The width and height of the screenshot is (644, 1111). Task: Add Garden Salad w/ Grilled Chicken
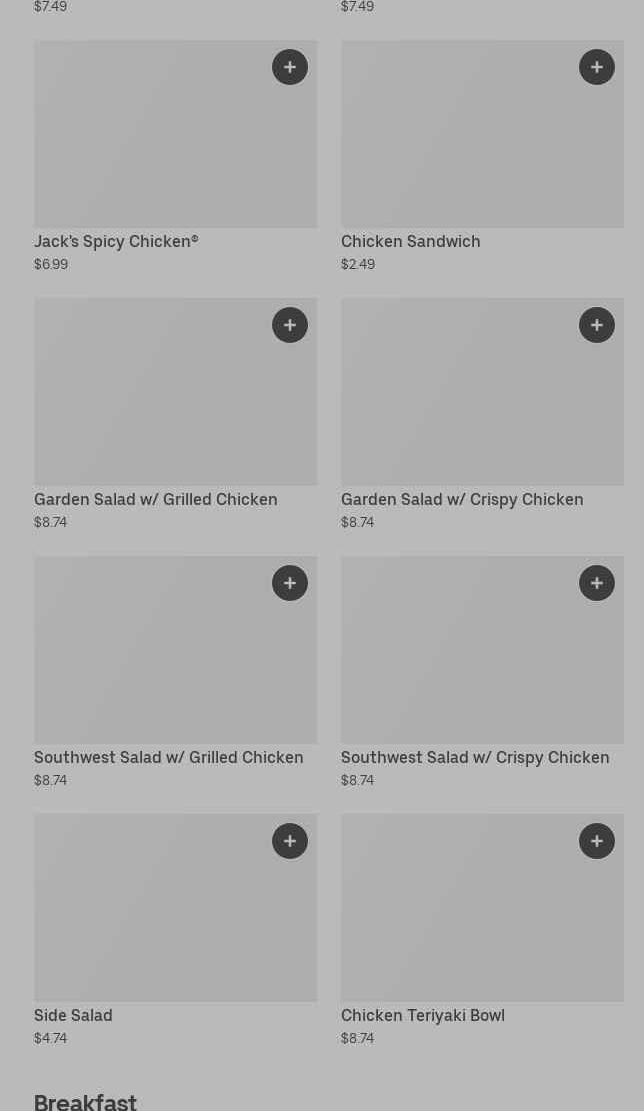point(290,325)
